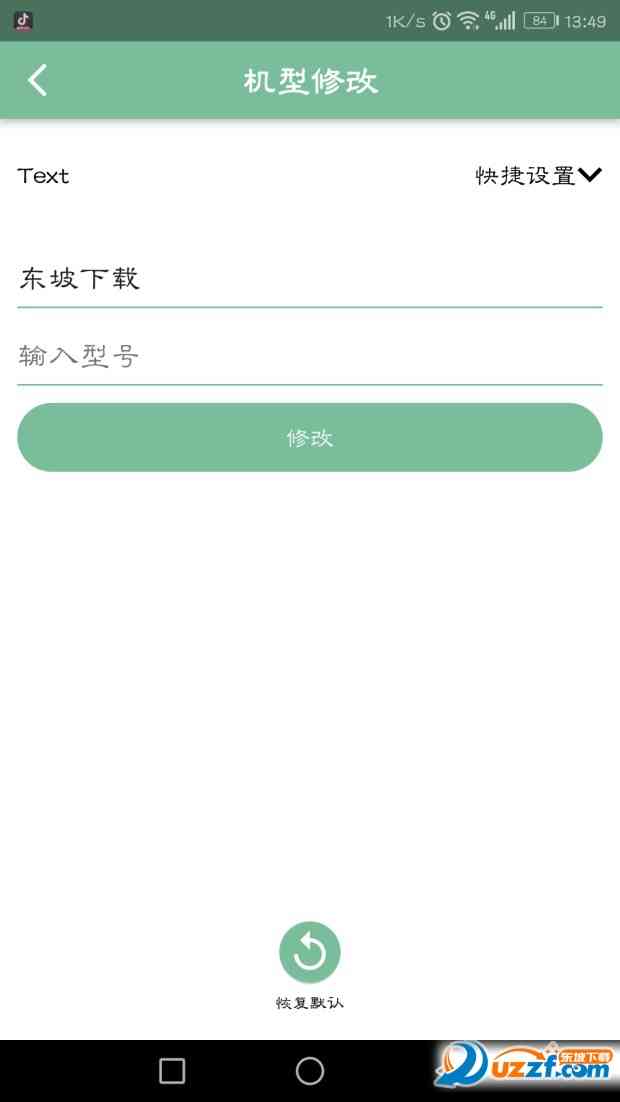Tap the 修改 button
Screen dimensions: 620x1102
coord(309,437)
